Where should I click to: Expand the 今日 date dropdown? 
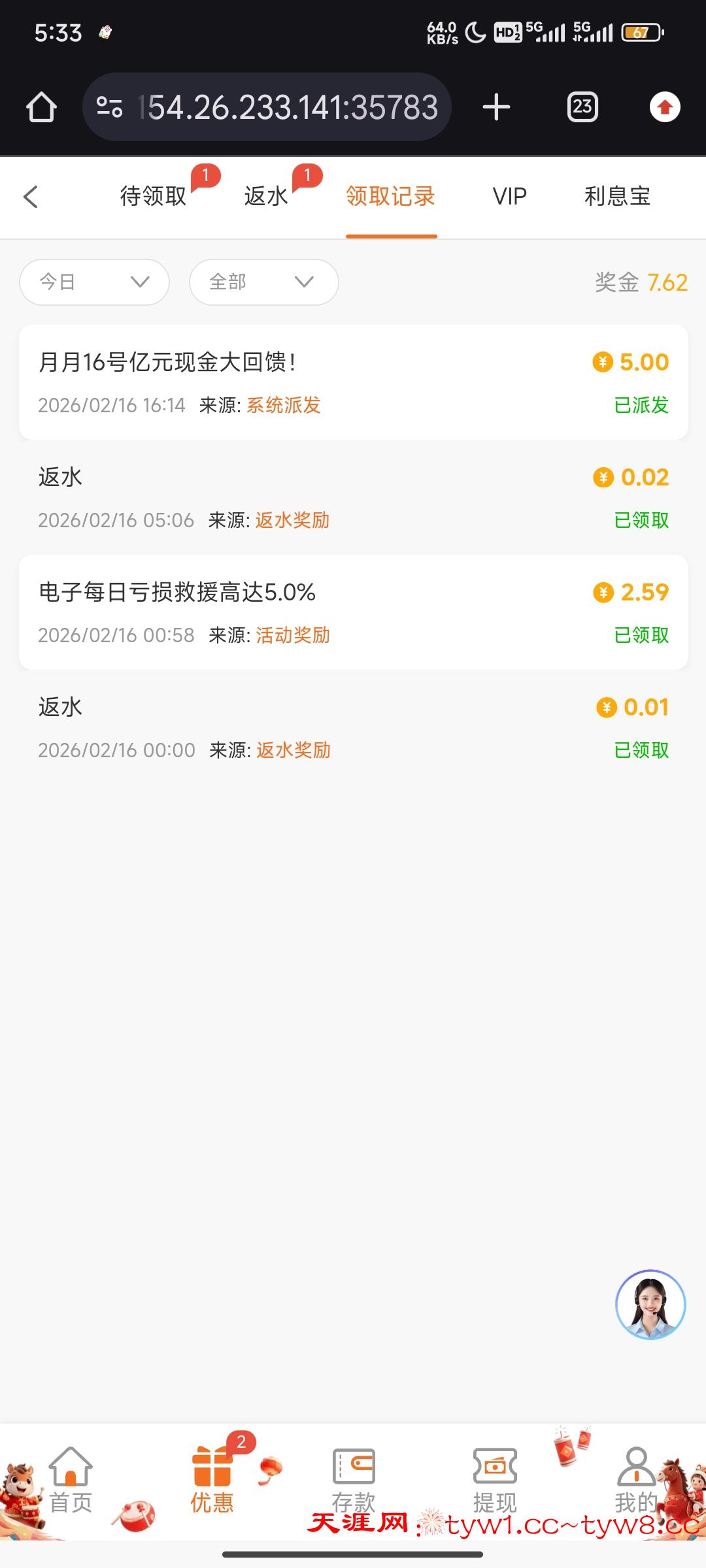[95, 282]
